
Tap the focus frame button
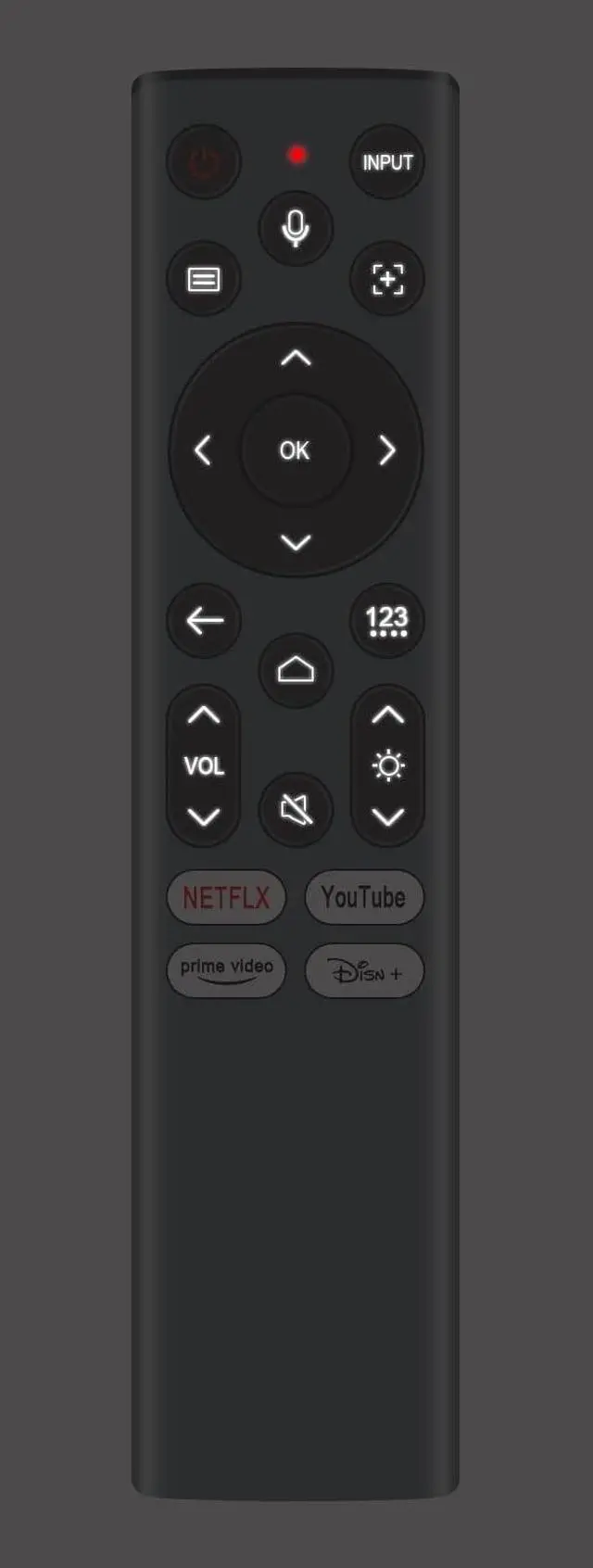(387, 279)
